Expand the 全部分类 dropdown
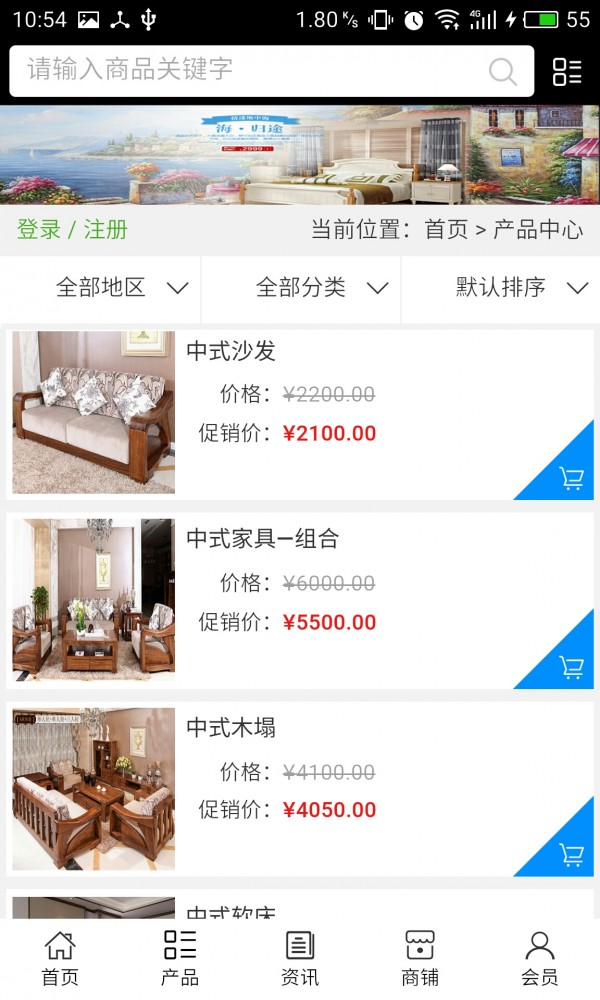600x1000 pixels. (x=321, y=289)
